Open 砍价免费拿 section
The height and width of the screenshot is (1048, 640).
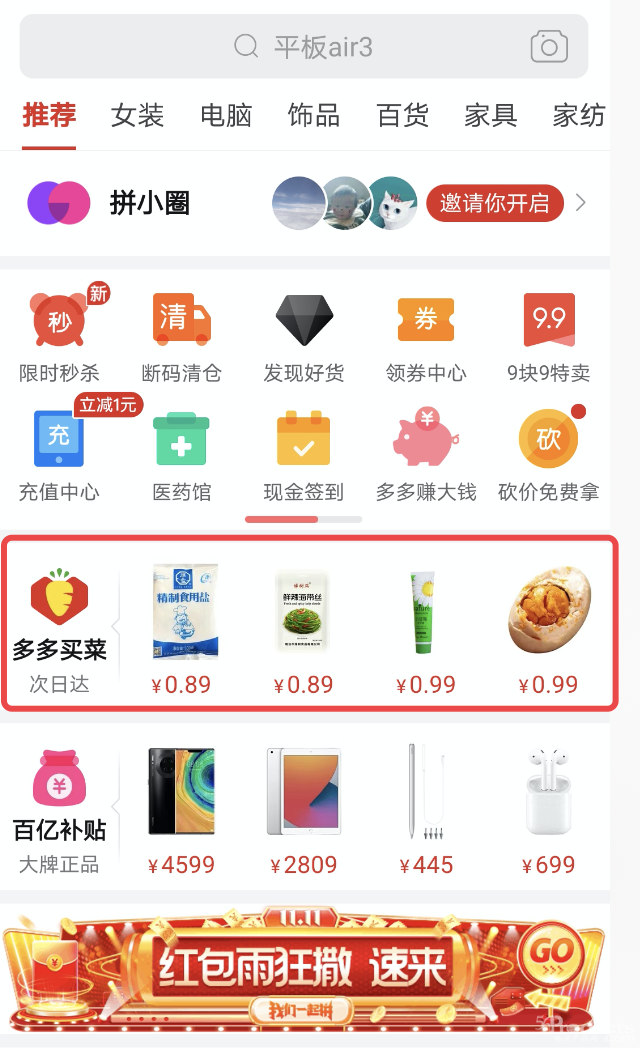tap(549, 456)
